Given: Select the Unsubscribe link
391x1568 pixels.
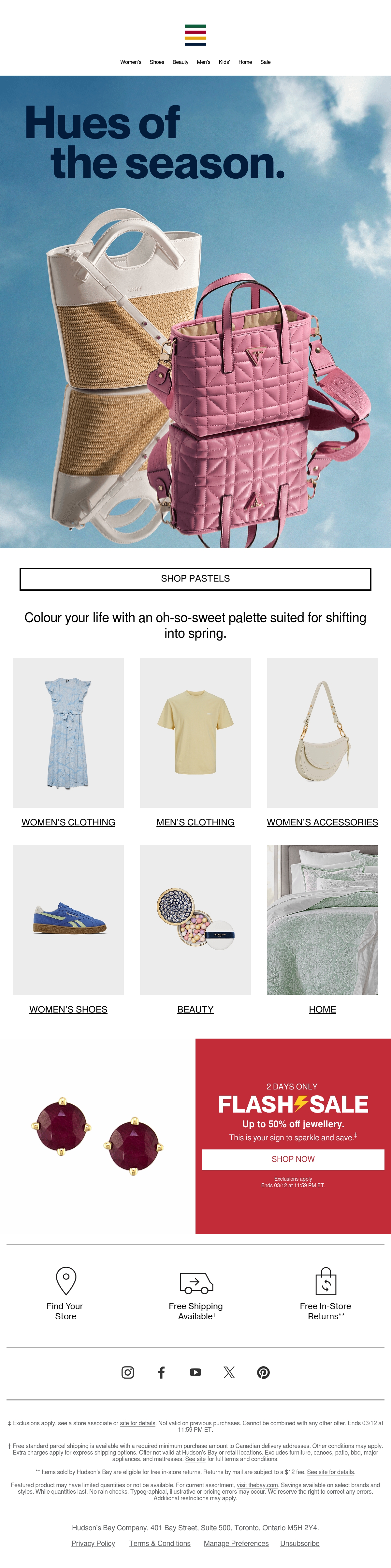Looking at the screenshot, I should 300,1543.
